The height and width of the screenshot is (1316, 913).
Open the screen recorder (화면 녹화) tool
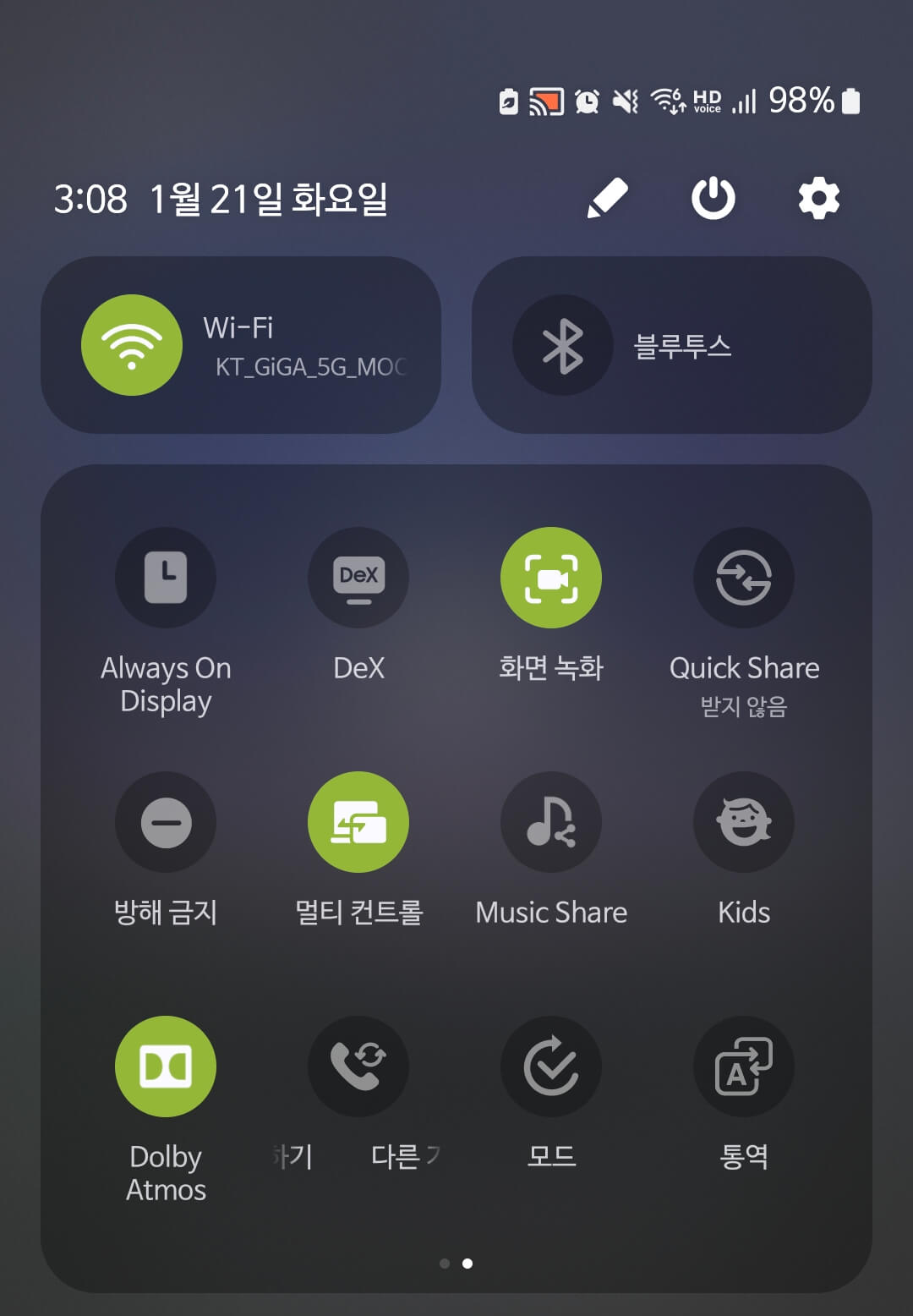(551, 578)
